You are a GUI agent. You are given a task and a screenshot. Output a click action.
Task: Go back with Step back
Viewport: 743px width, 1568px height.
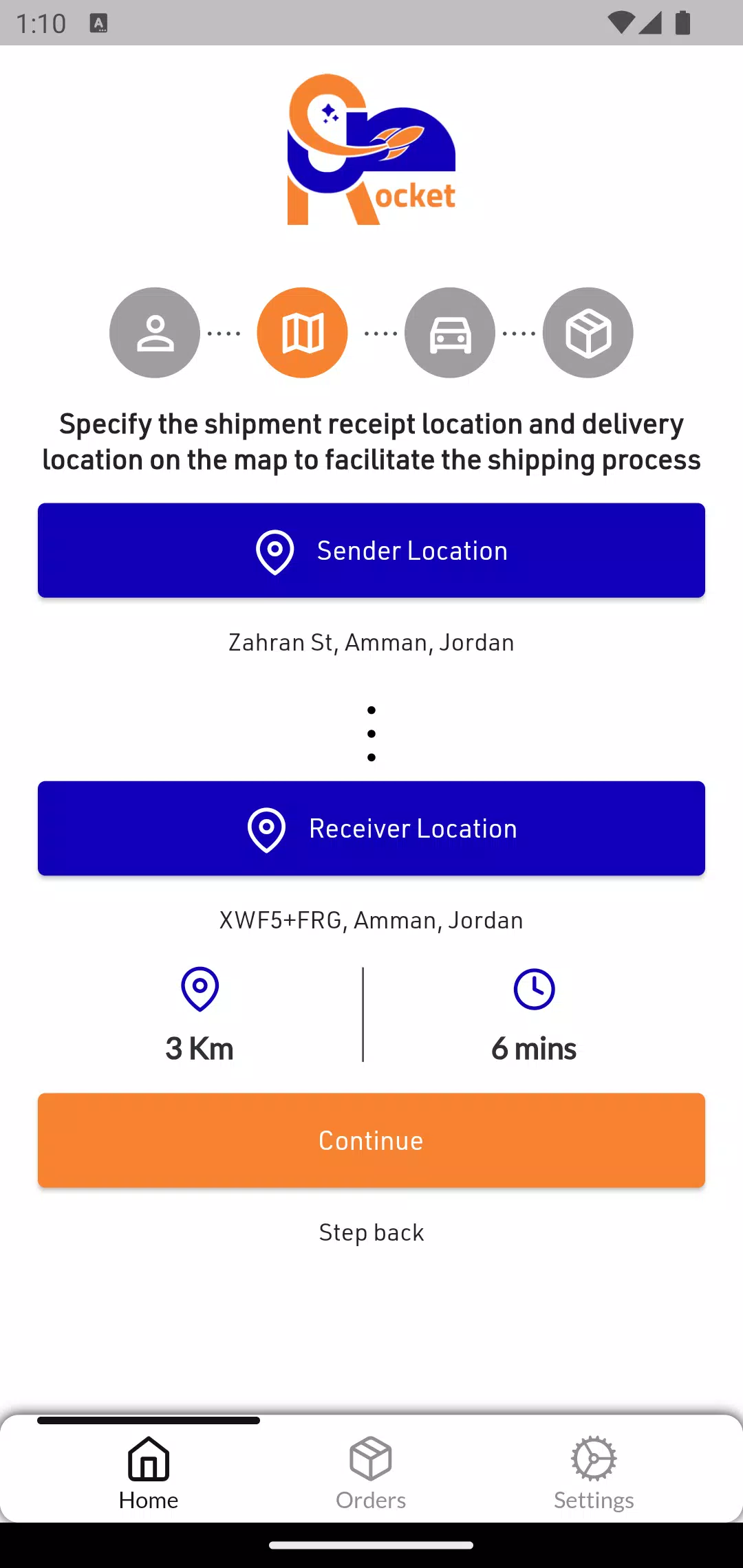[371, 1232]
